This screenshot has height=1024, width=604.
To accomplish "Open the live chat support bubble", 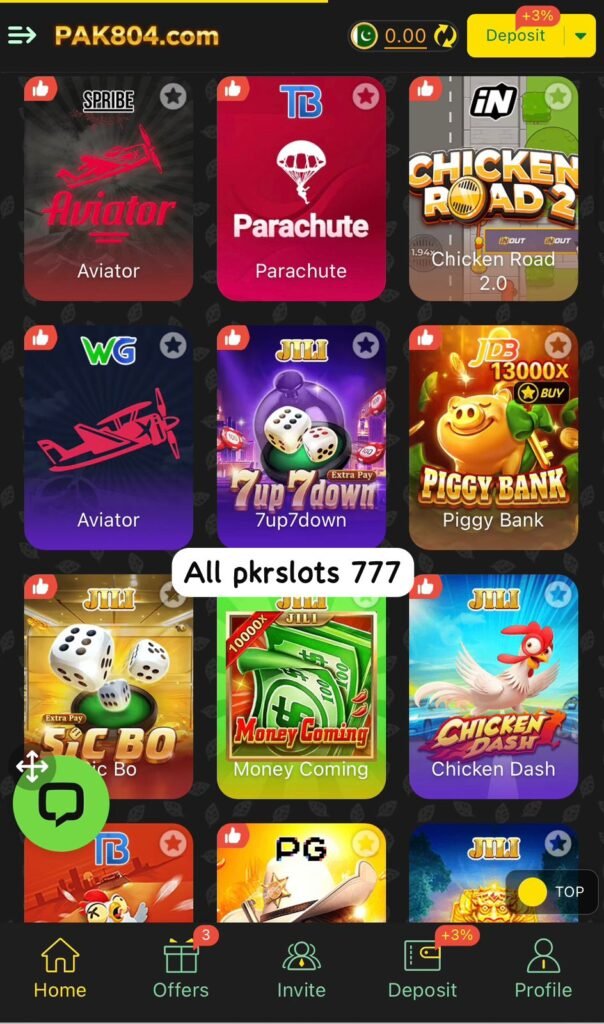I will [x=61, y=803].
